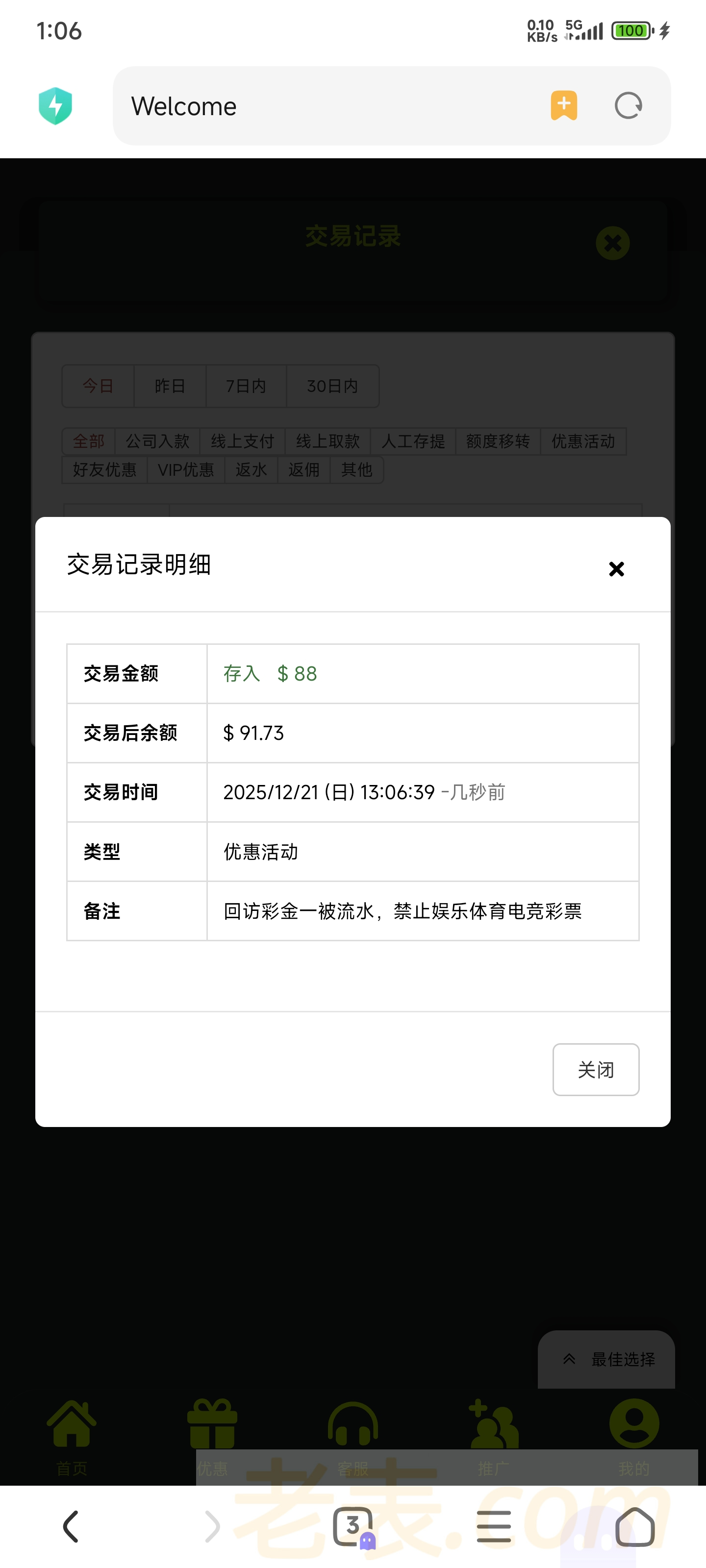The height and width of the screenshot is (1568, 706).
Task: Open the browser menu
Action: [x=493, y=1526]
